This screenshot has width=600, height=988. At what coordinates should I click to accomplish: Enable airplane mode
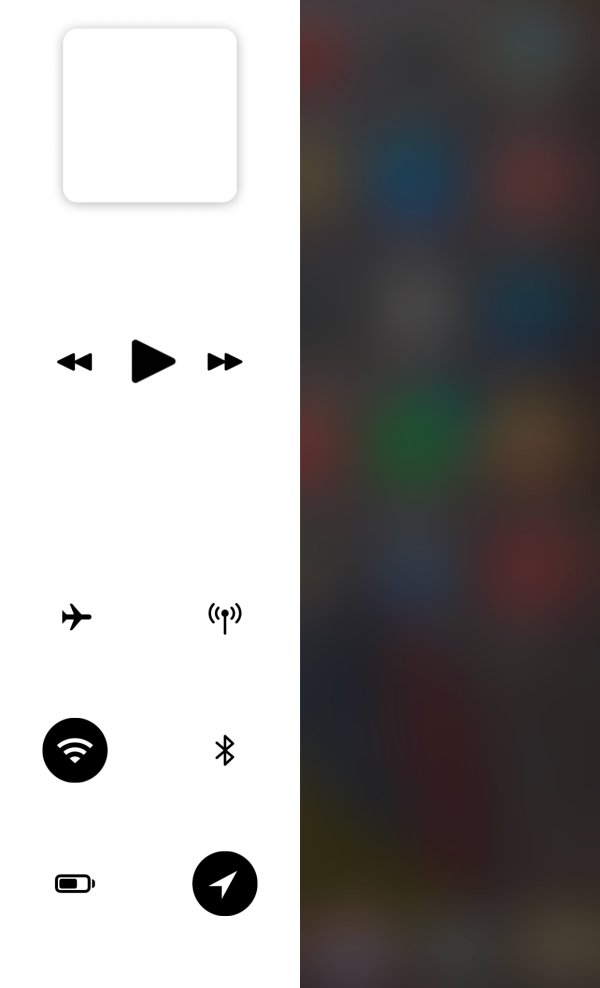coord(76,617)
